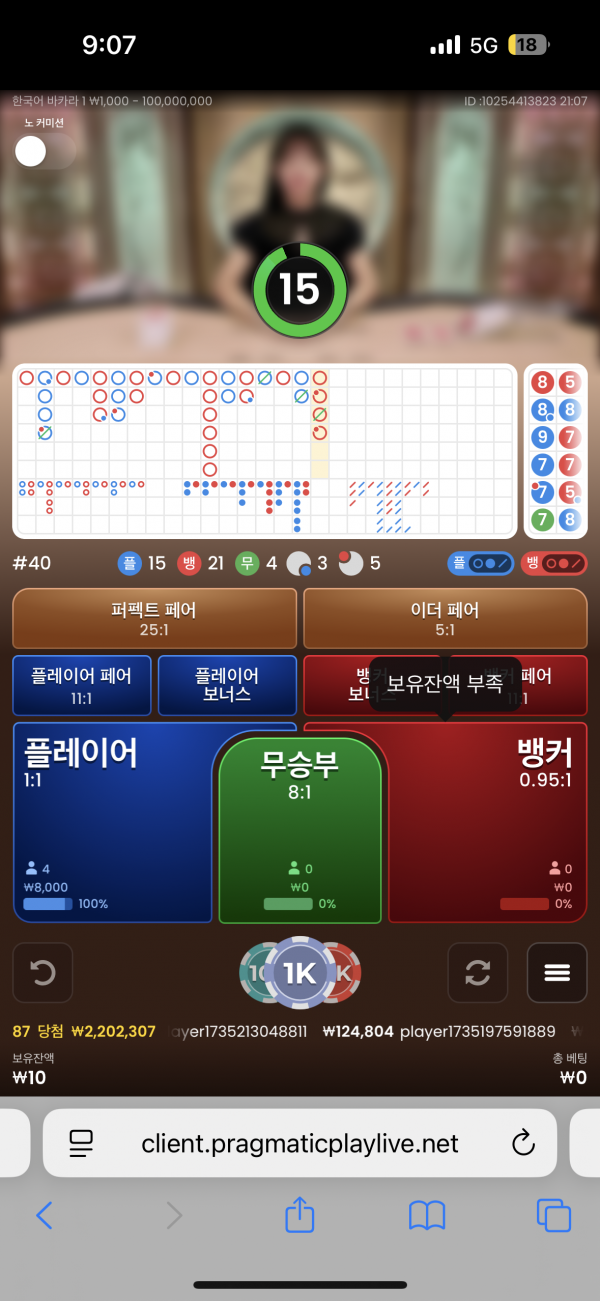Open Safari tabs overview

coord(553,1215)
